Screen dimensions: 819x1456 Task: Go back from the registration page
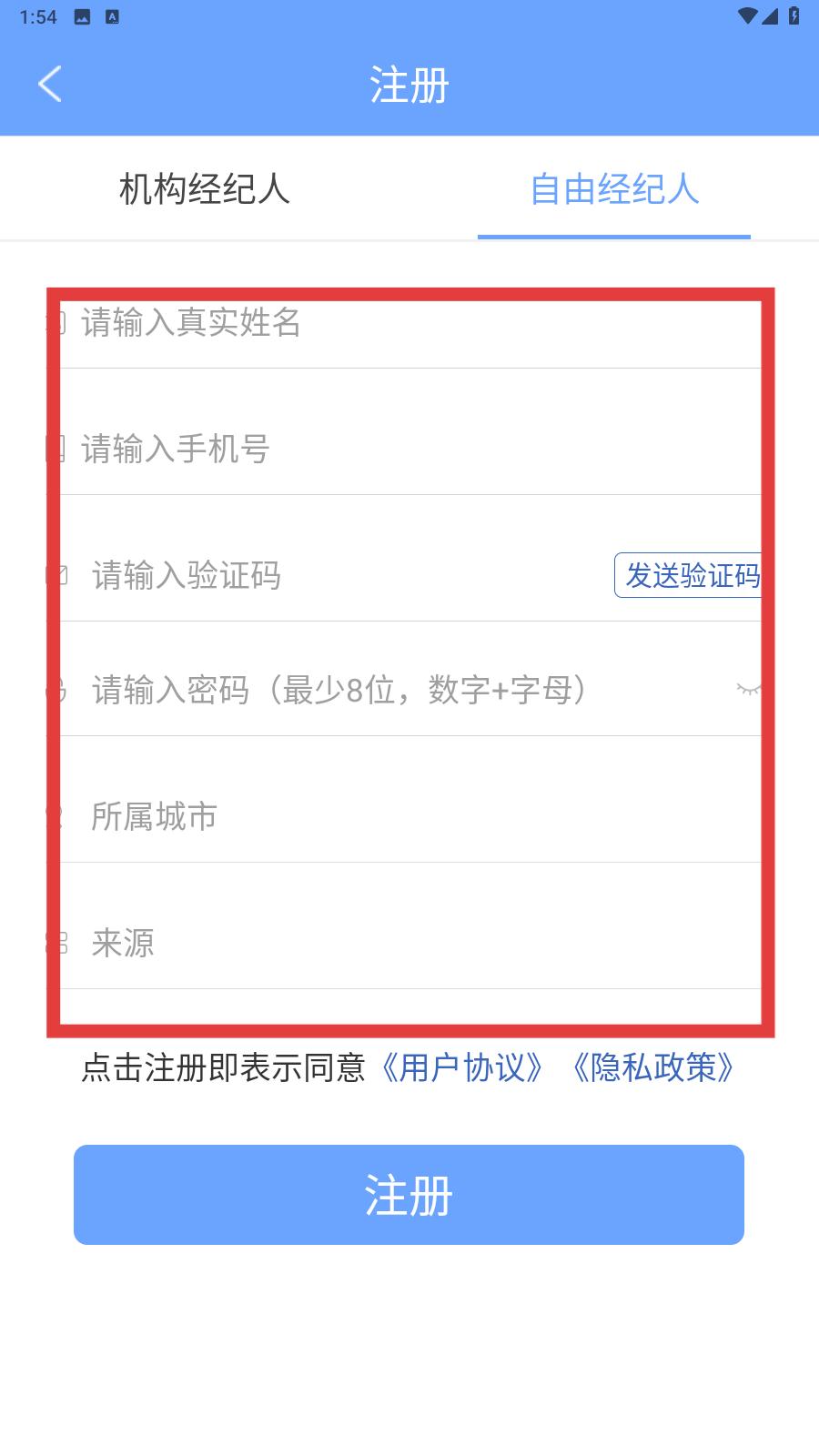(50, 85)
